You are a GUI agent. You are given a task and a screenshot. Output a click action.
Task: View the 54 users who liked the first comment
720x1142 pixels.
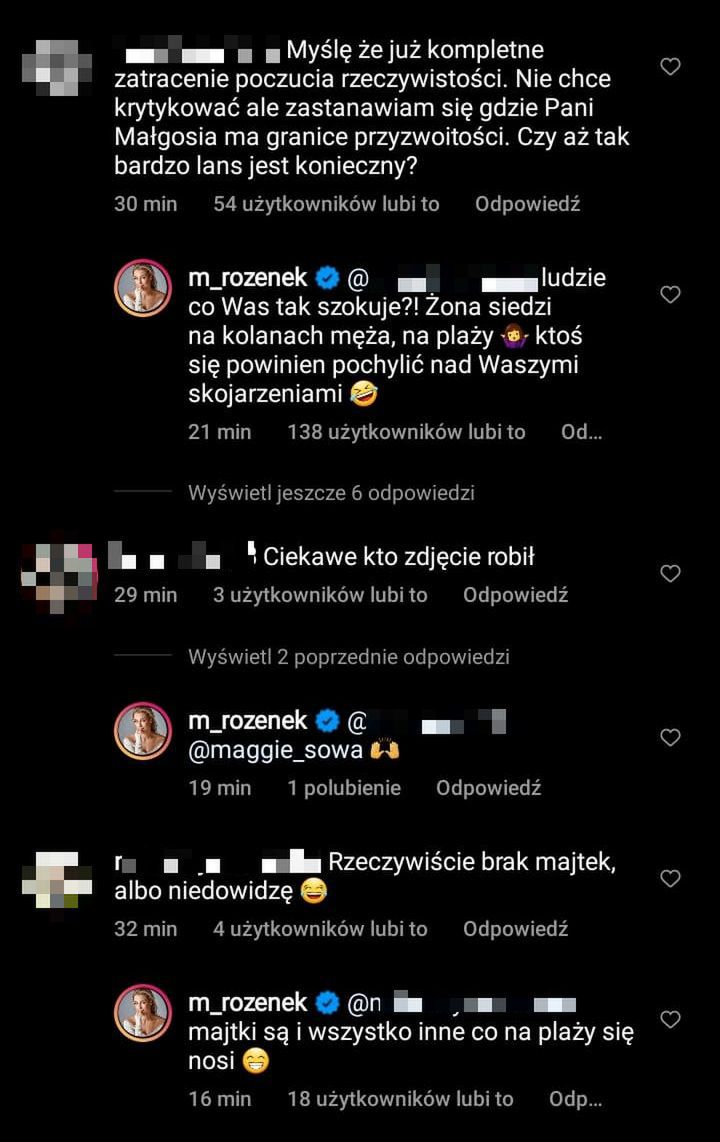[326, 204]
